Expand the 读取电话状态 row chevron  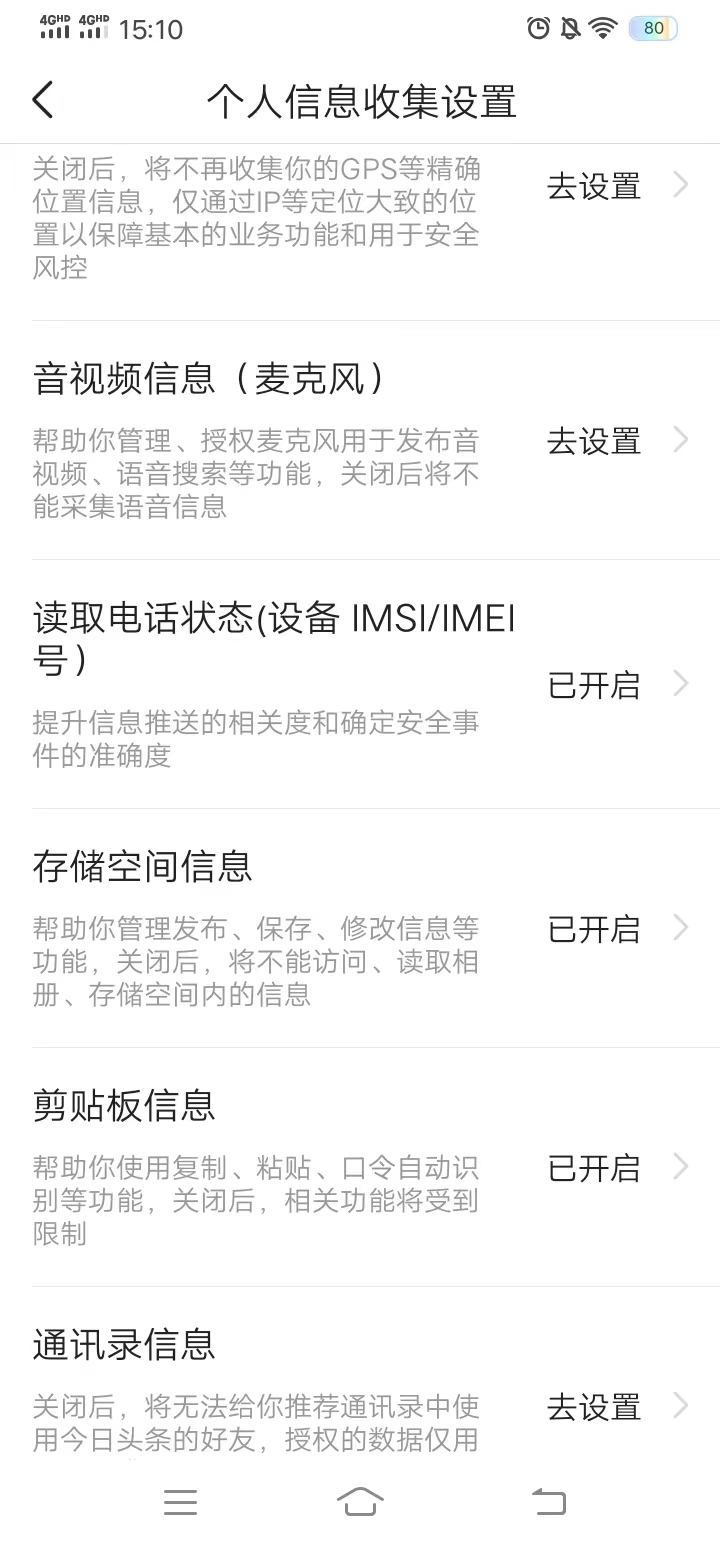[681, 685]
